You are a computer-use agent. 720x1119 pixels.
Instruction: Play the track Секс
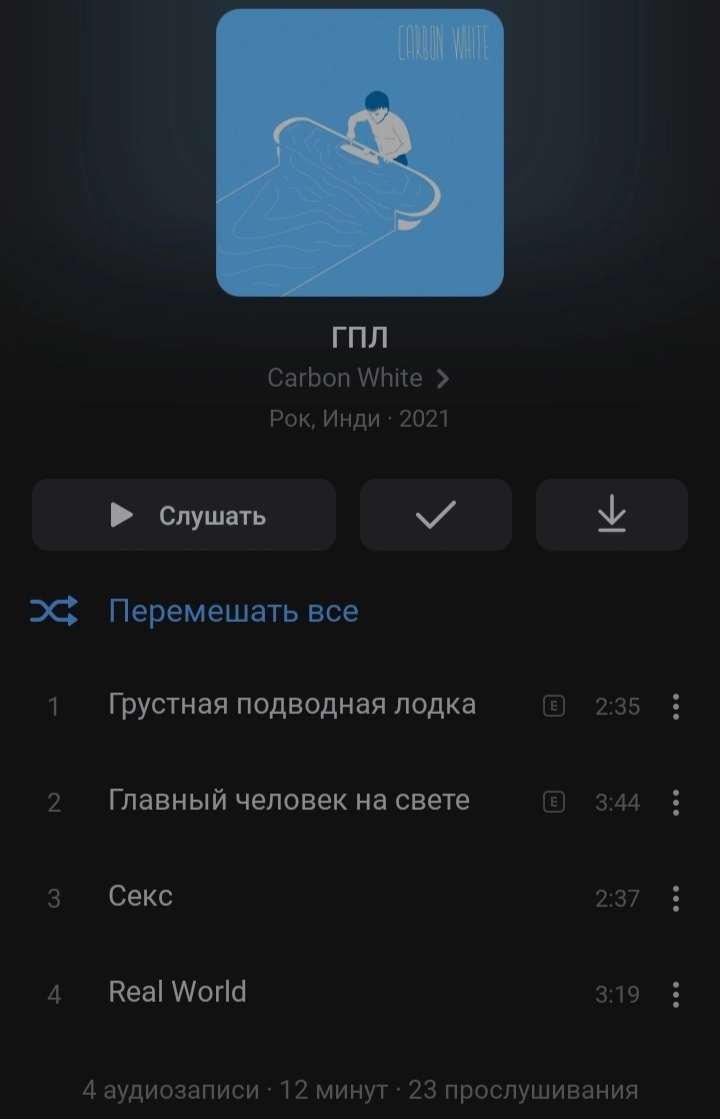coord(141,897)
